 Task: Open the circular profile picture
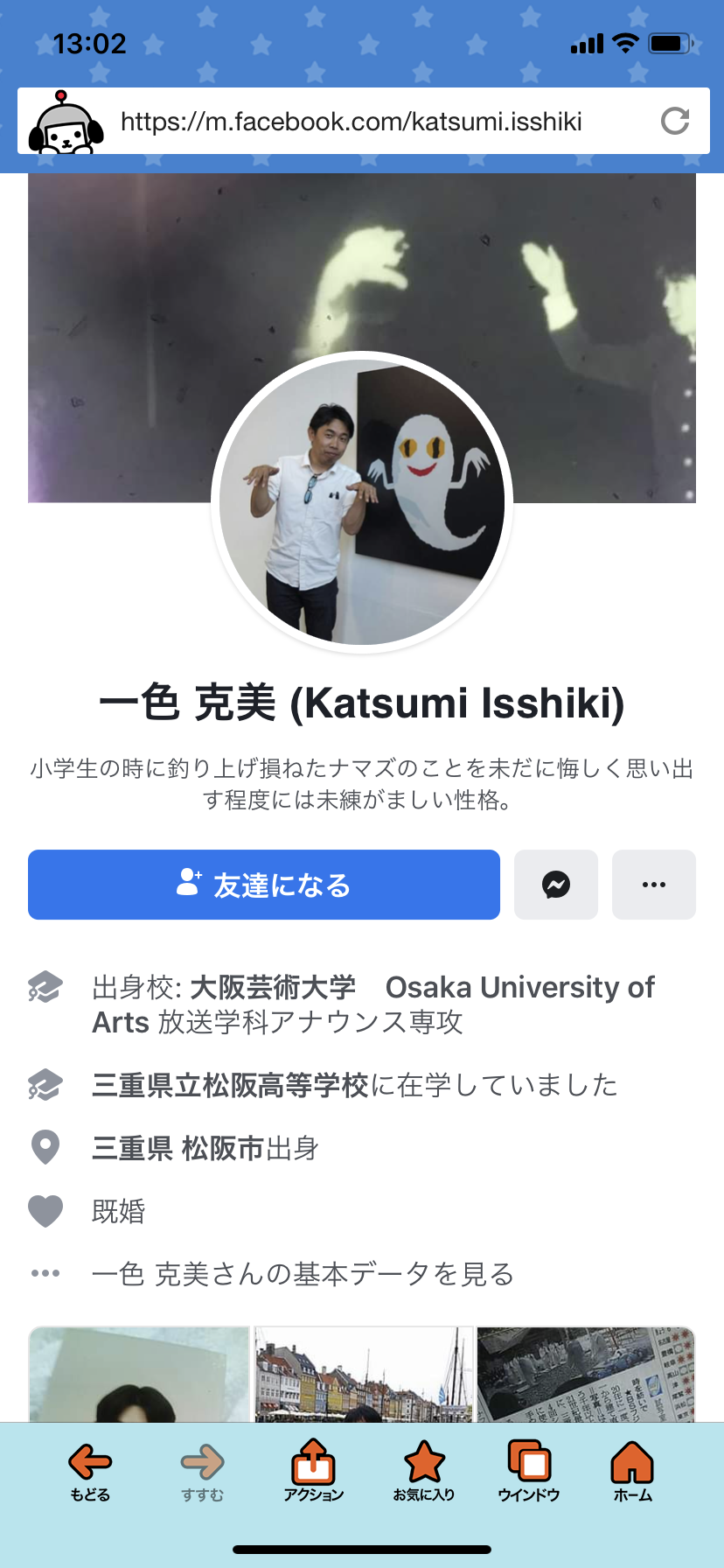point(362,502)
